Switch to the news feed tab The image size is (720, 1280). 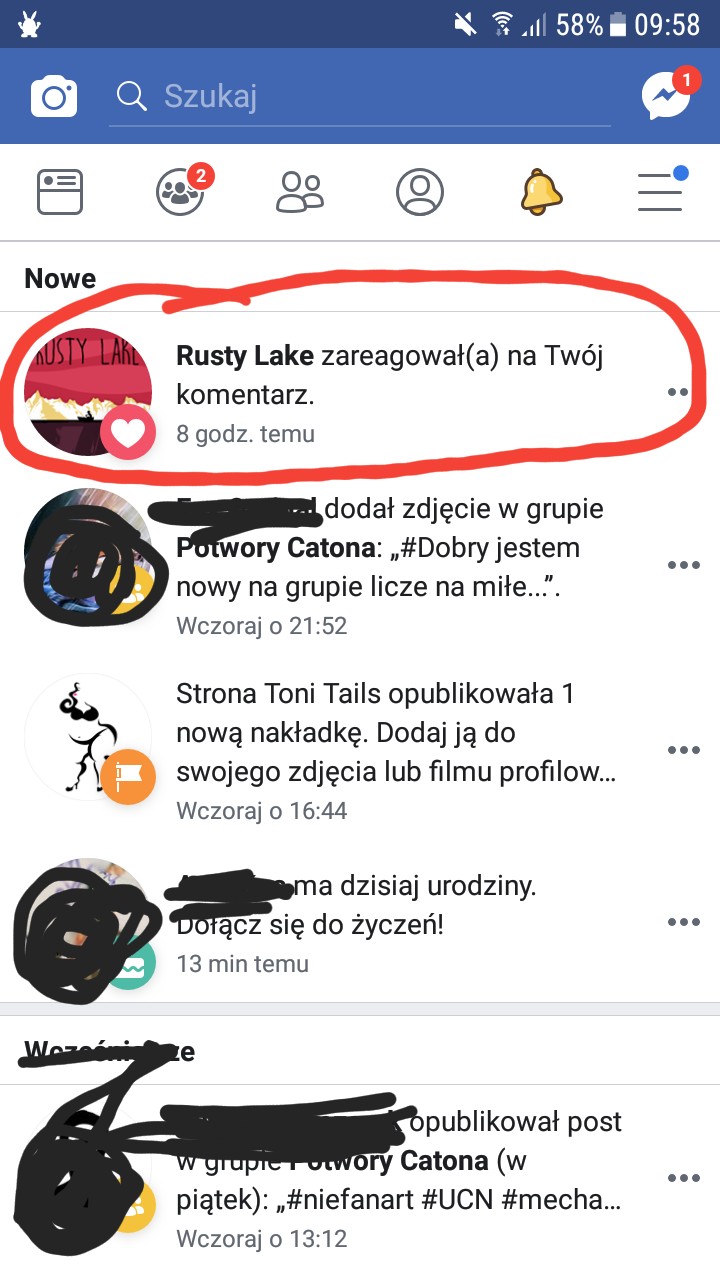60,192
